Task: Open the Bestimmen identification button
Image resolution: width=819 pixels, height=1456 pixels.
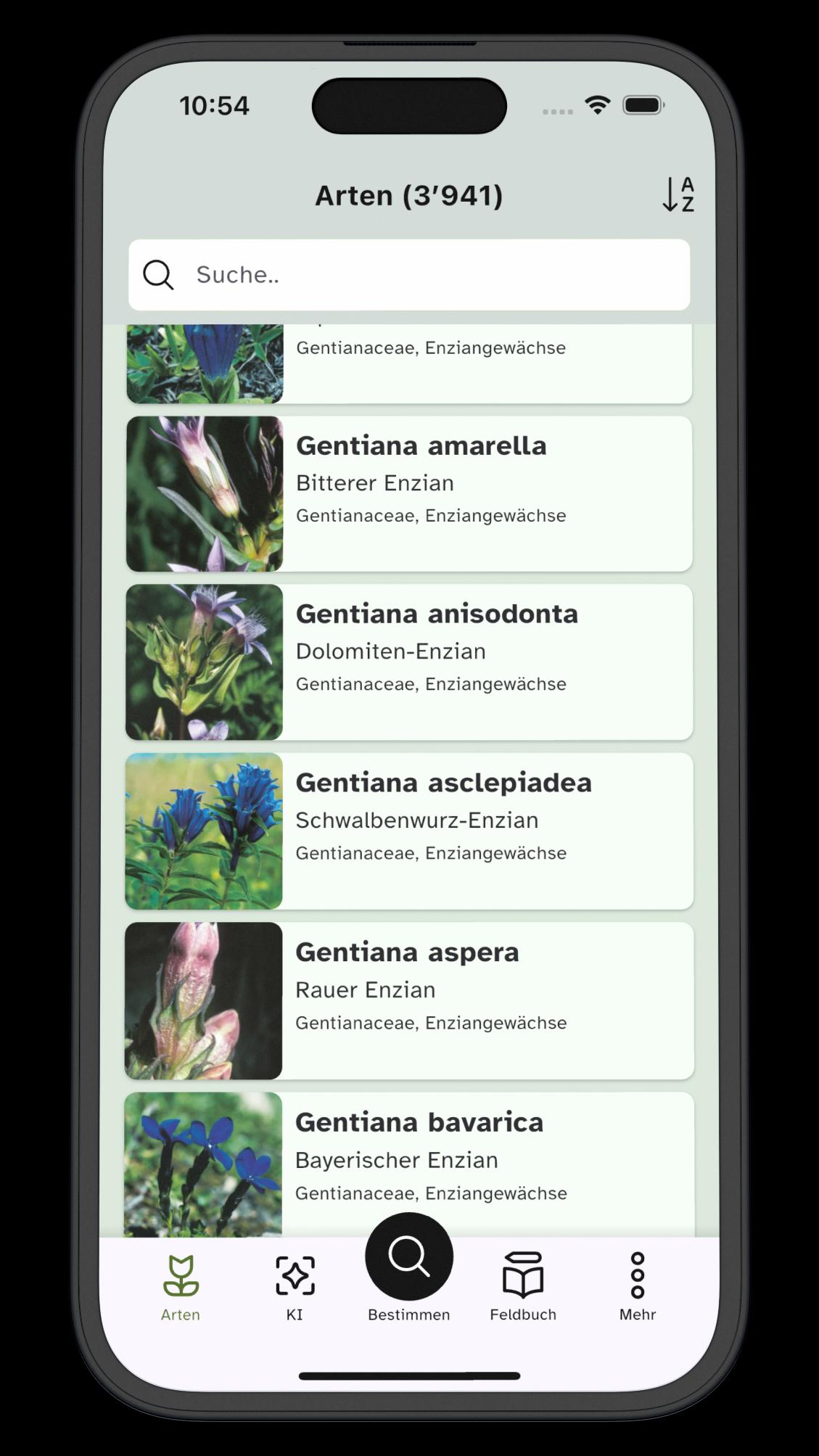Action: (409, 1259)
